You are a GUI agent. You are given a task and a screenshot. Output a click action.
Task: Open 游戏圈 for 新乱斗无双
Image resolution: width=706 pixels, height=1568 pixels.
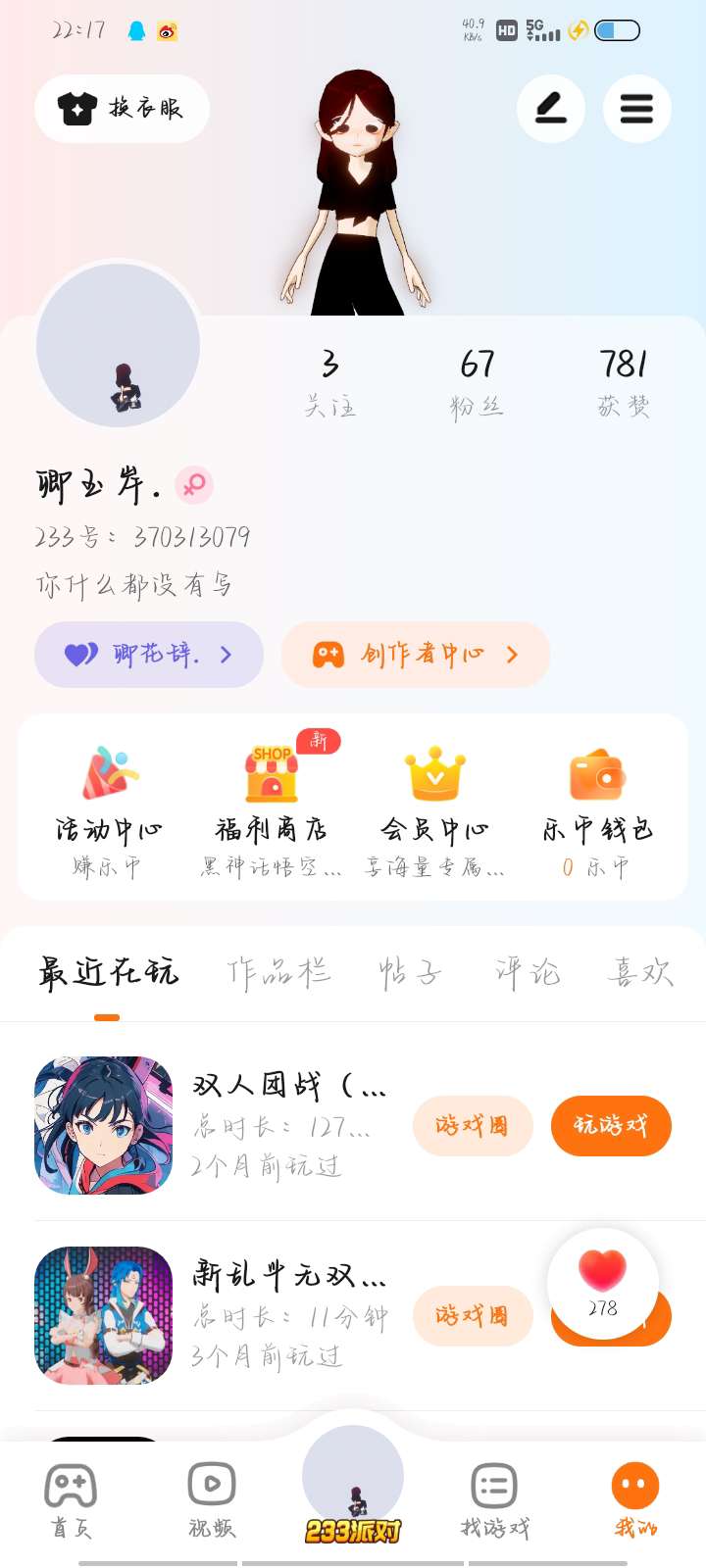tap(473, 1315)
